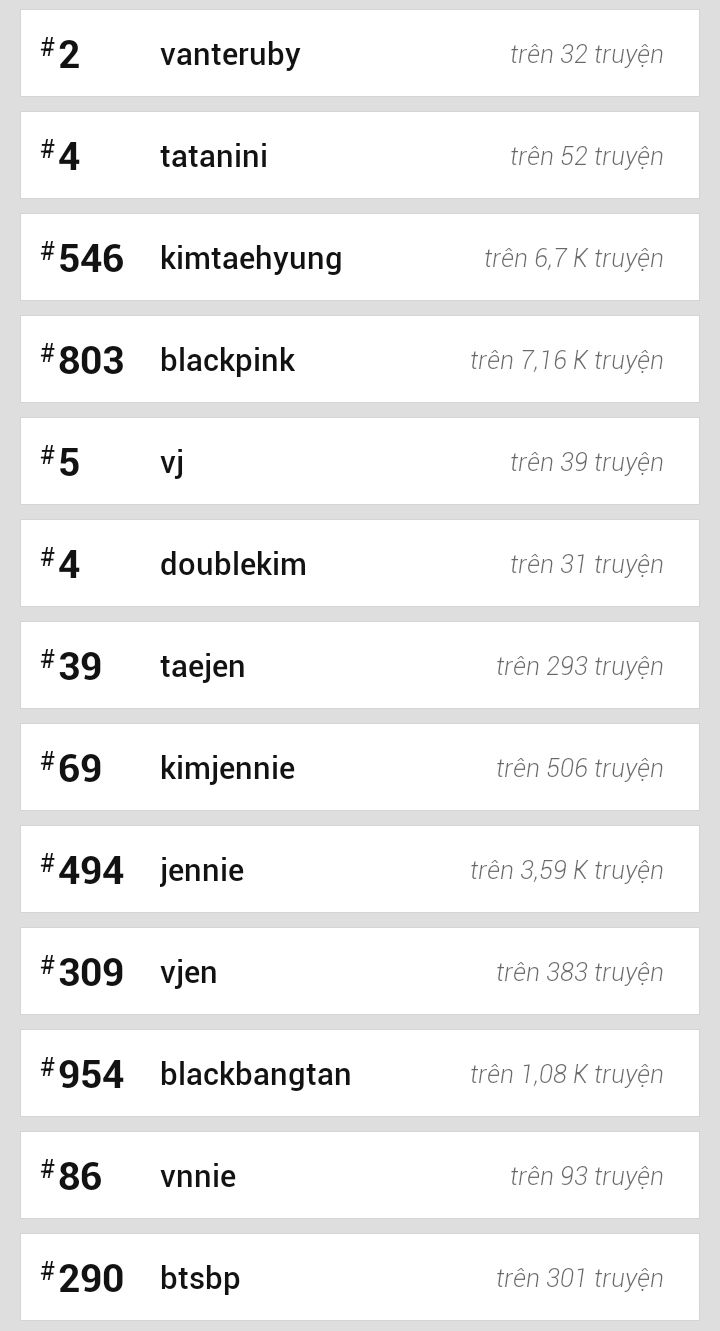The height and width of the screenshot is (1331, 720).
Task: Select the kimjennie ranking row
Action: (359, 768)
